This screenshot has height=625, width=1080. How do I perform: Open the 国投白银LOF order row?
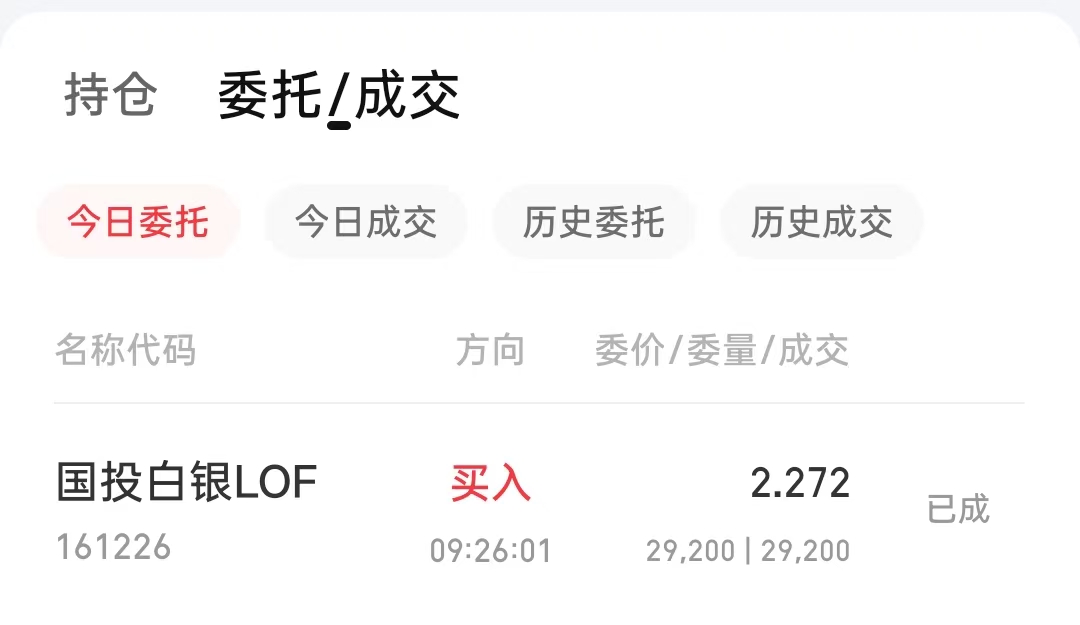(x=539, y=513)
